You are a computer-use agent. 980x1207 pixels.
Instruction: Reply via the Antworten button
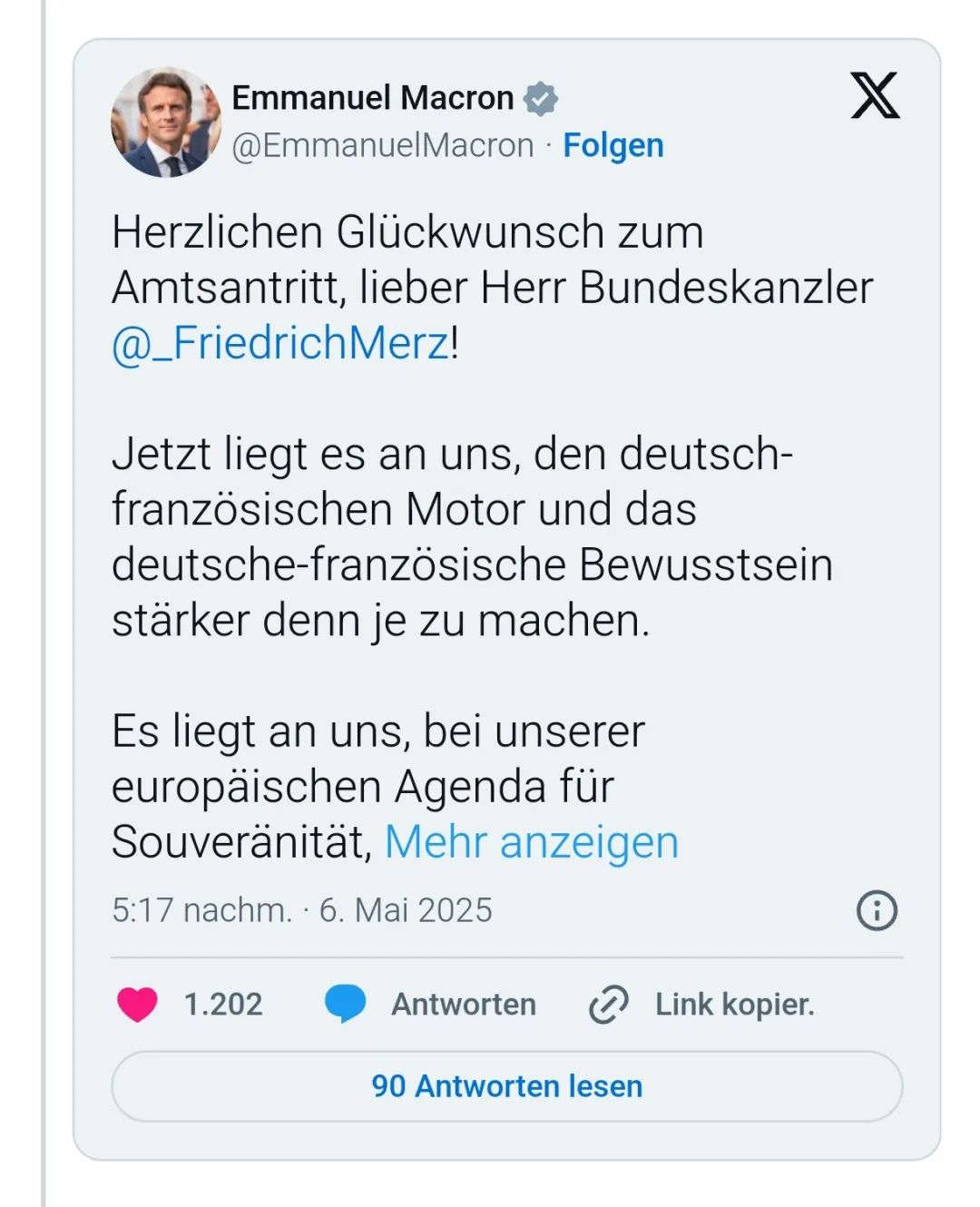point(432,1004)
